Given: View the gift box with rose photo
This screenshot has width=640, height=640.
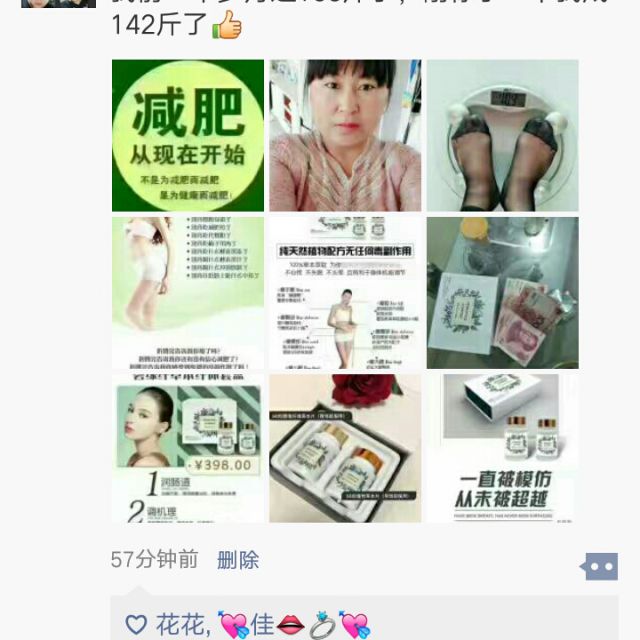Looking at the screenshot, I should [x=345, y=448].
